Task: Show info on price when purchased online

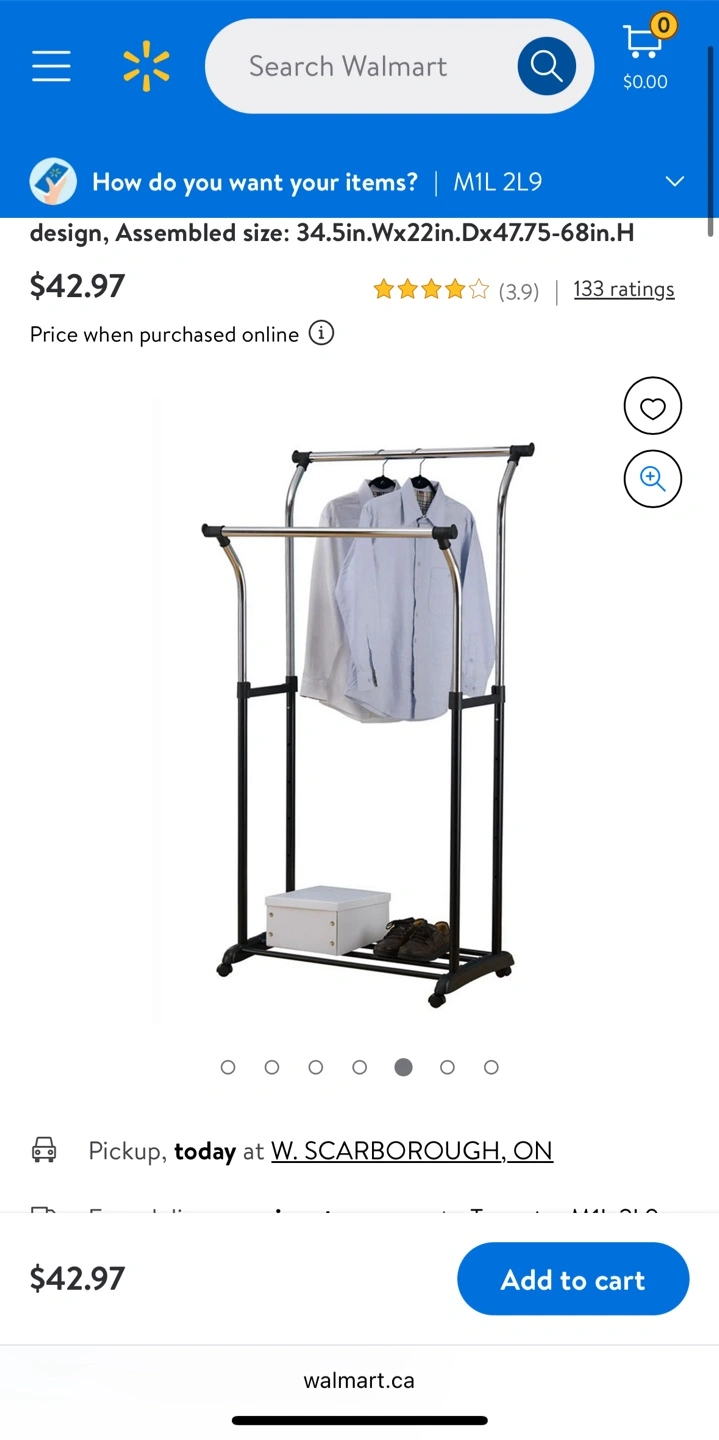Action: [x=321, y=334]
